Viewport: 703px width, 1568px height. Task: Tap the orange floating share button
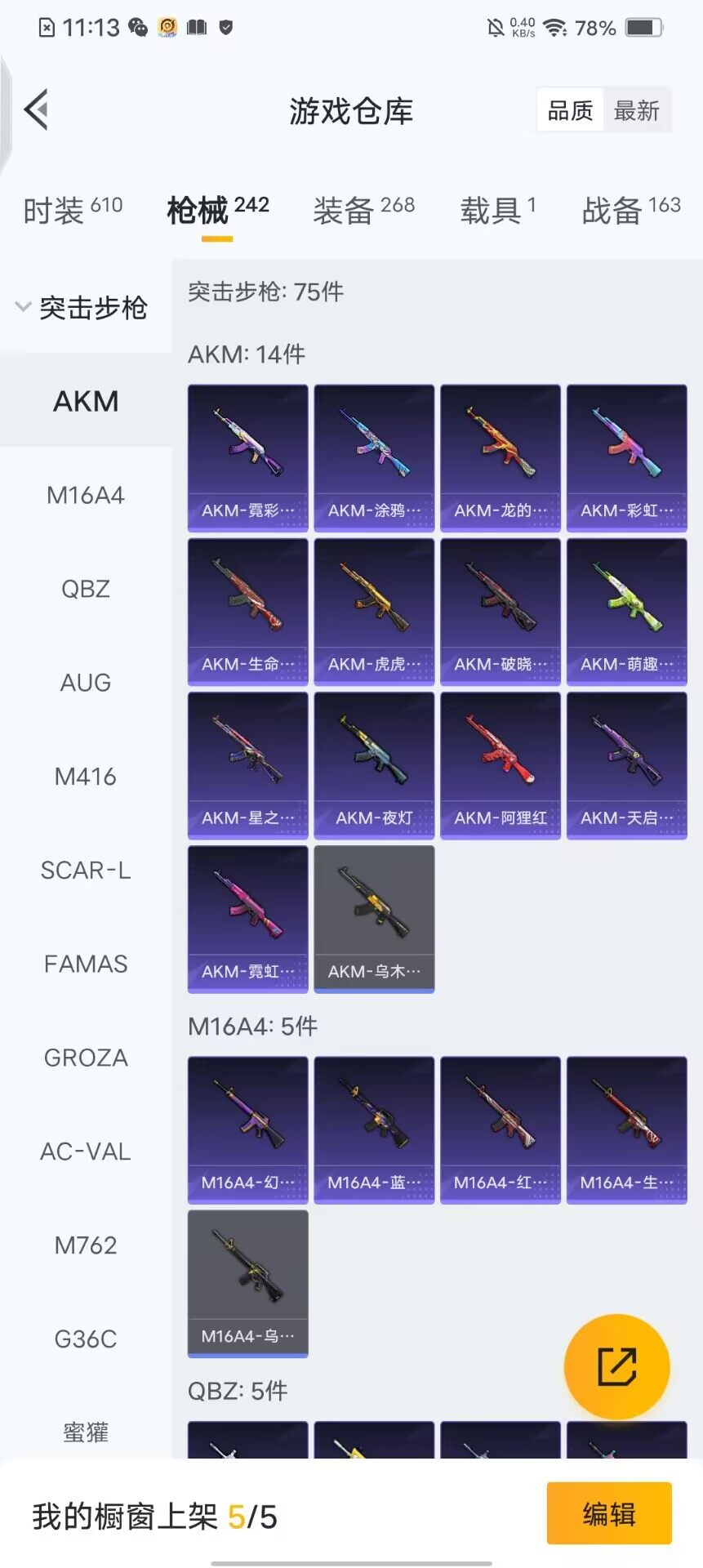616,1366
